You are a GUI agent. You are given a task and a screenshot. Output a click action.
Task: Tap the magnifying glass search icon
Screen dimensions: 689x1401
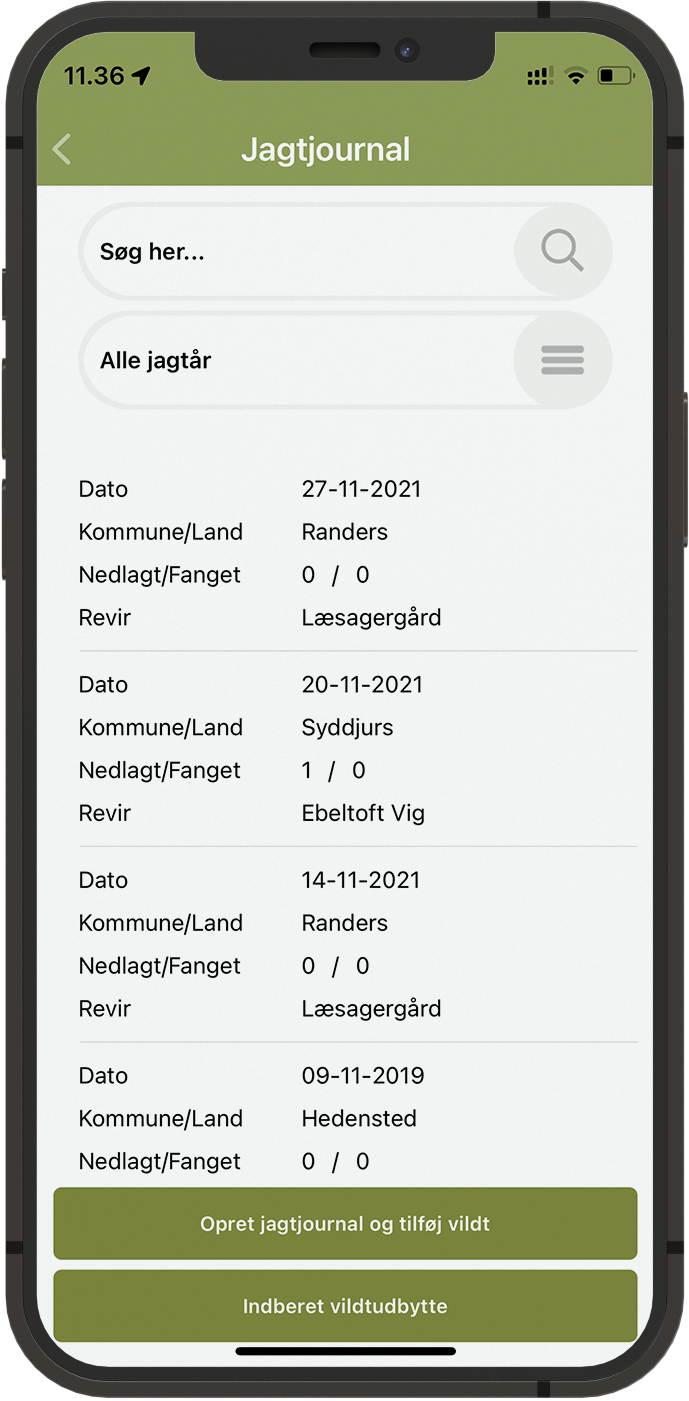click(x=562, y=251)
